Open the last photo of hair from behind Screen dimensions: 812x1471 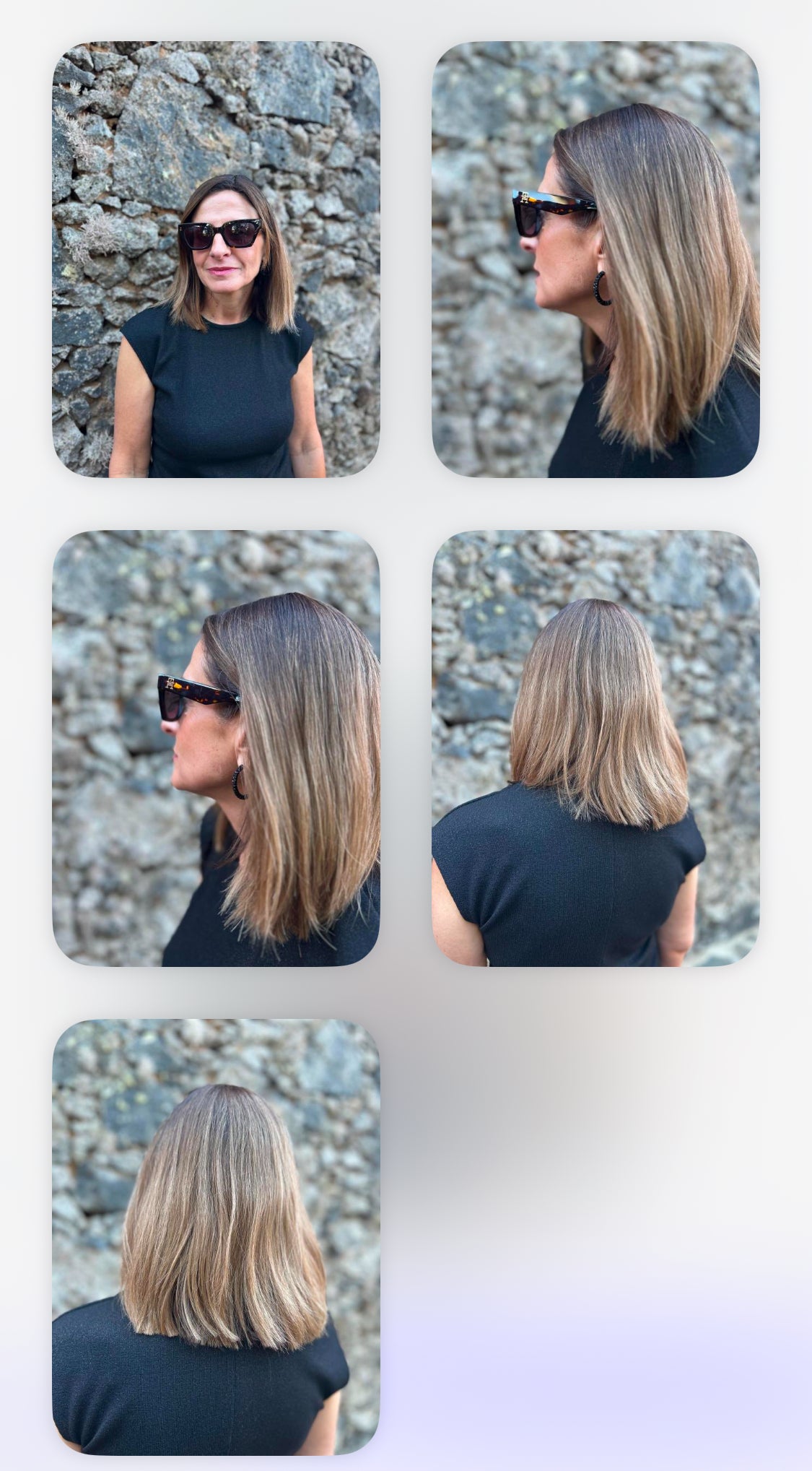tap(216, 1236)
